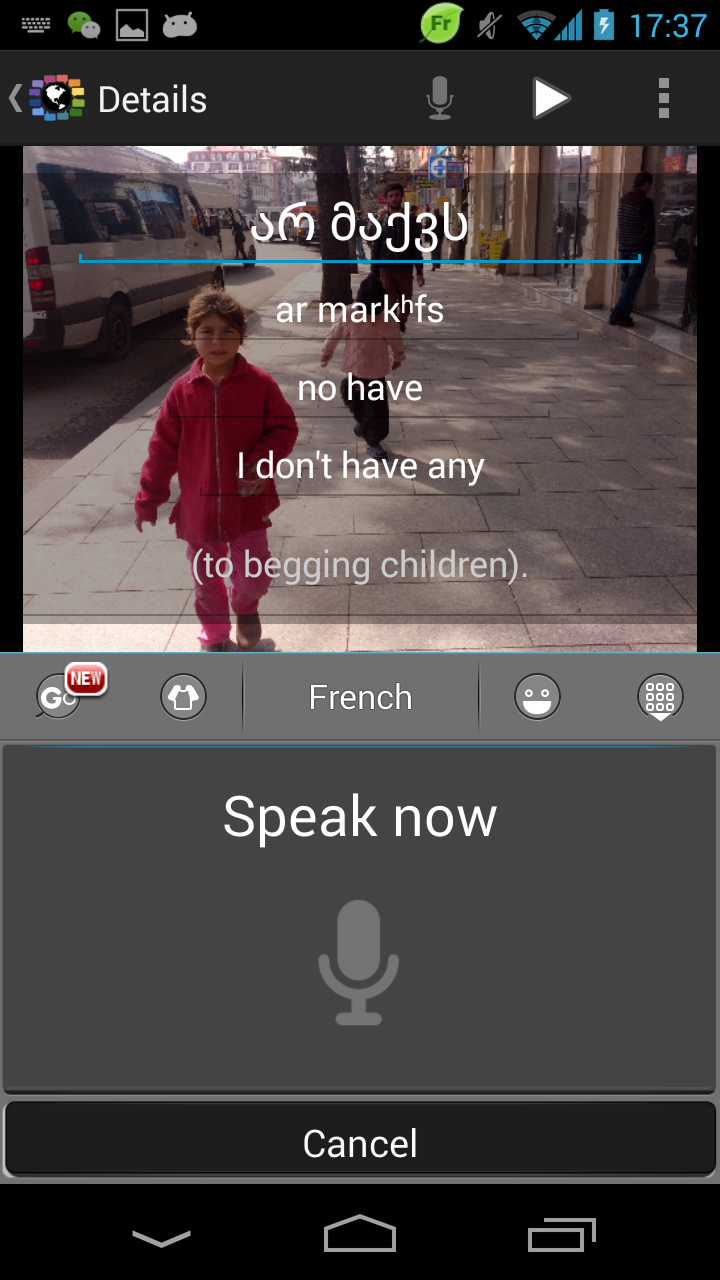720x1280 pixels.
Task: Open GO search in the keyboard toolbar
Action: pyautogui.click(x=60, y=696)
